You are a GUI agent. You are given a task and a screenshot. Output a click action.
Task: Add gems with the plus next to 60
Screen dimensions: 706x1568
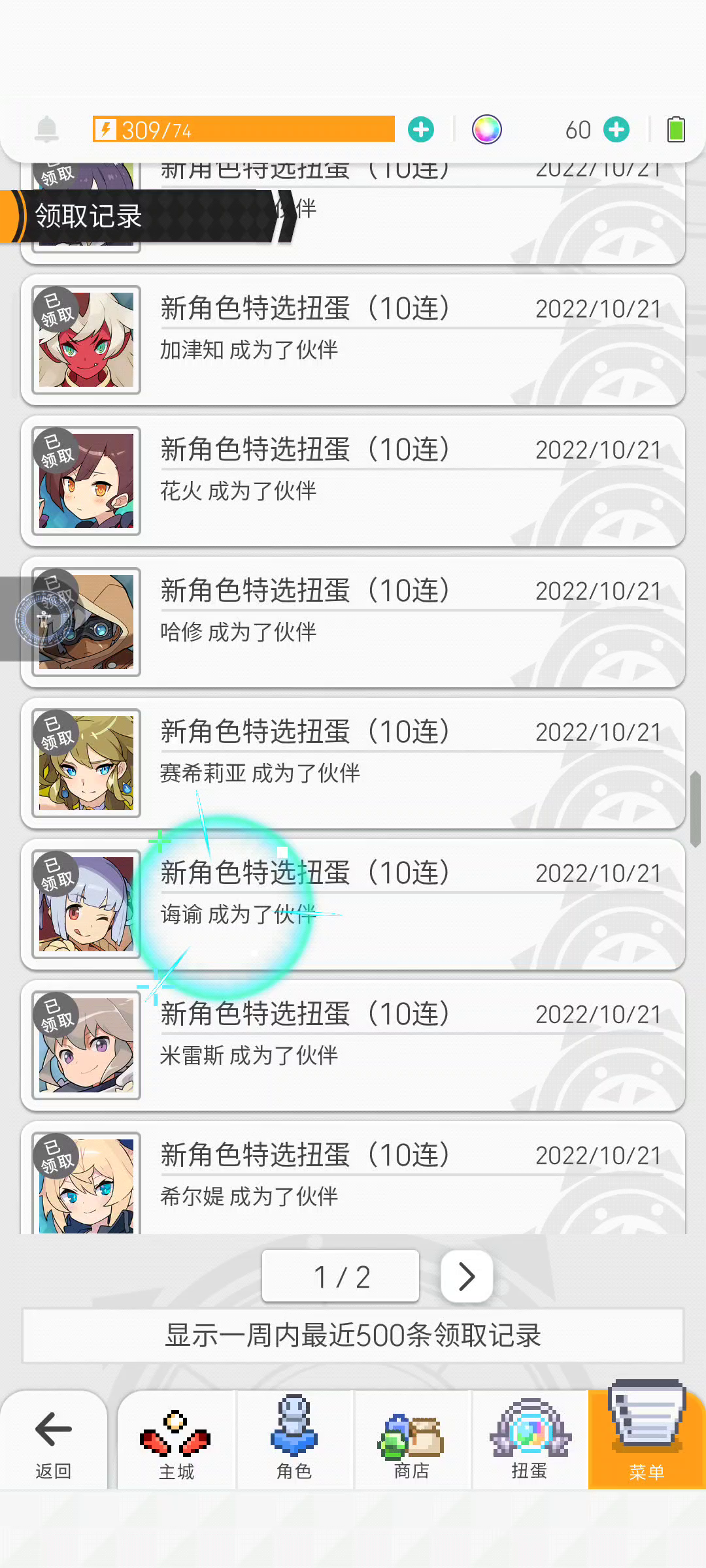click(x=616, y=129)
